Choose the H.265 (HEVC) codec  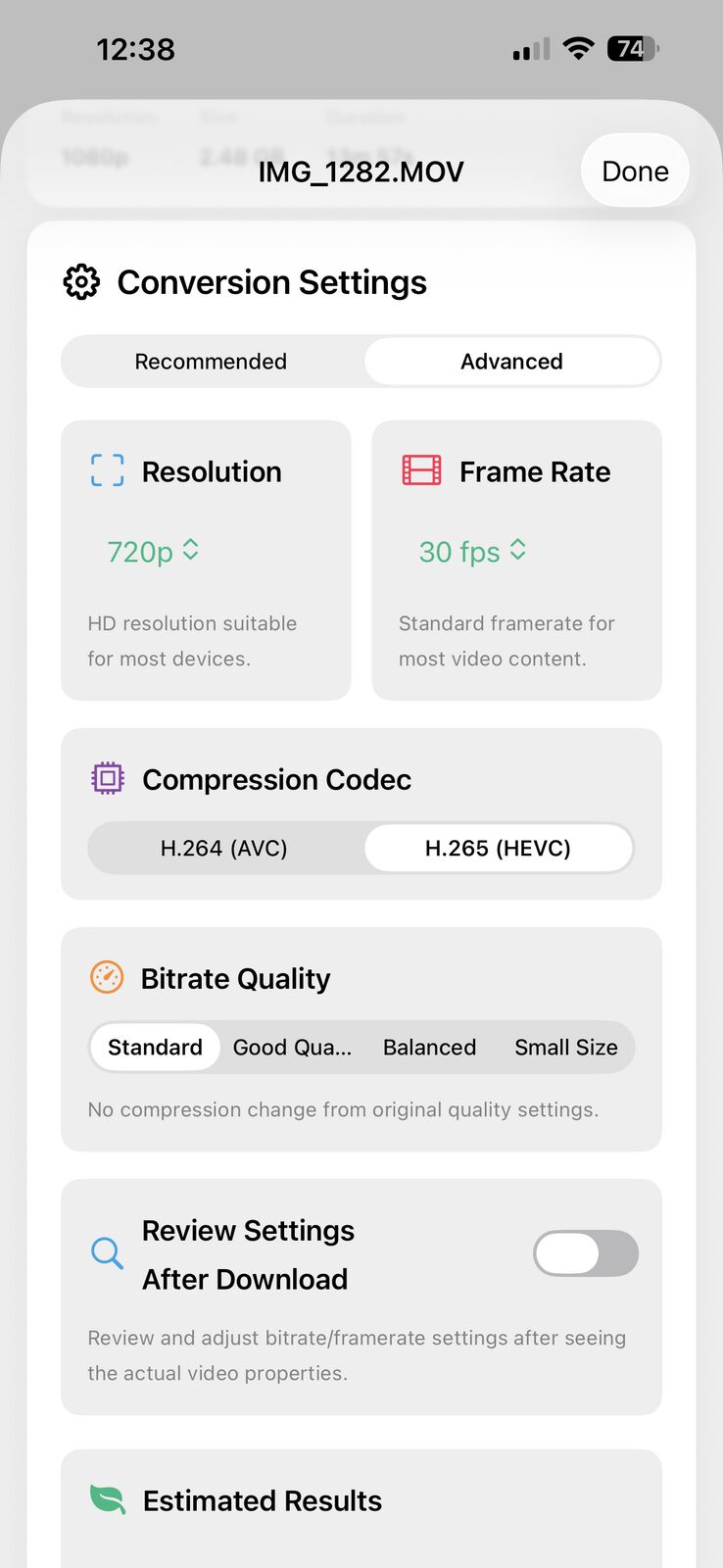point(498,849)
